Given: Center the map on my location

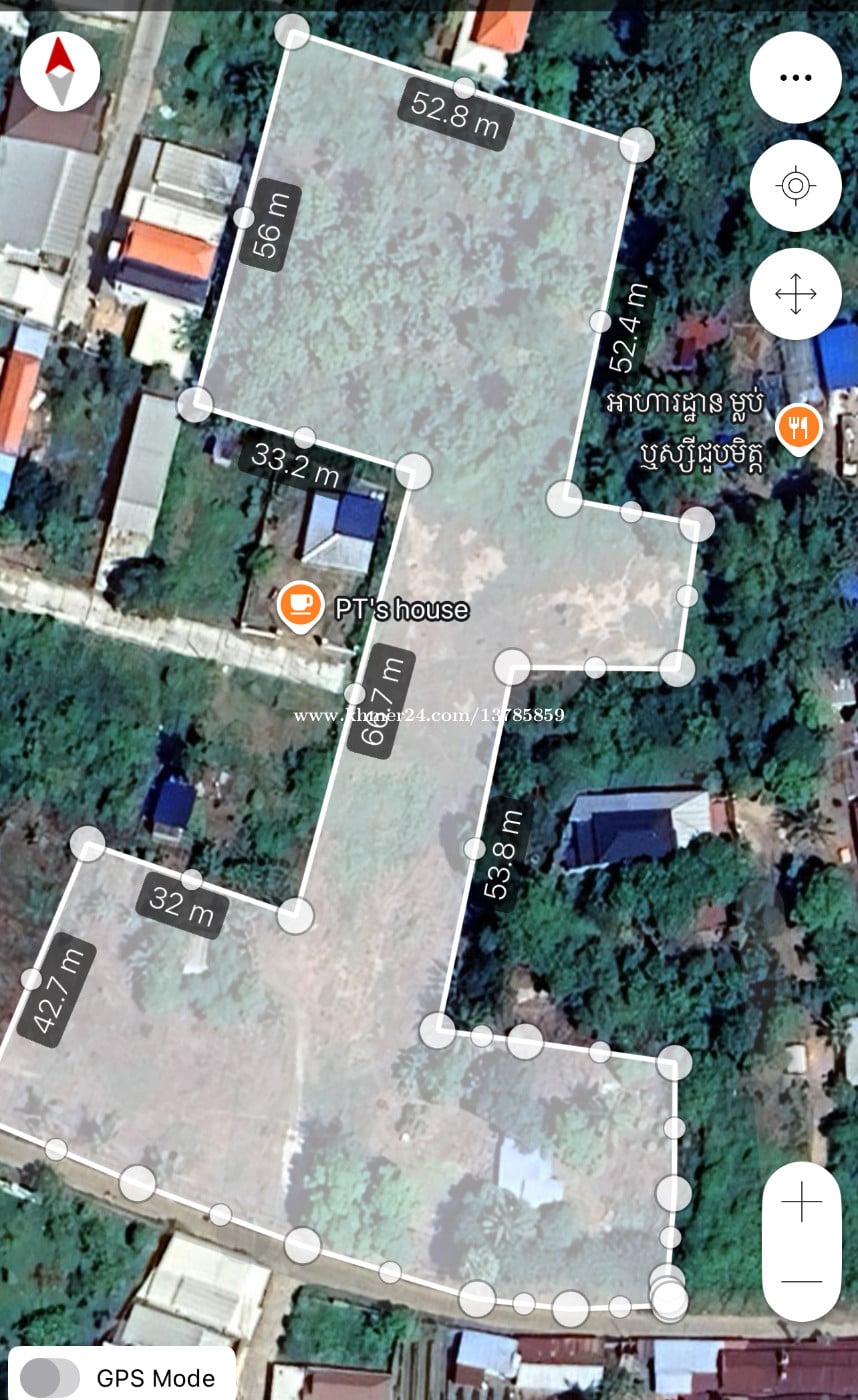Looking at the screenshot, I should (x=796, y=186).
